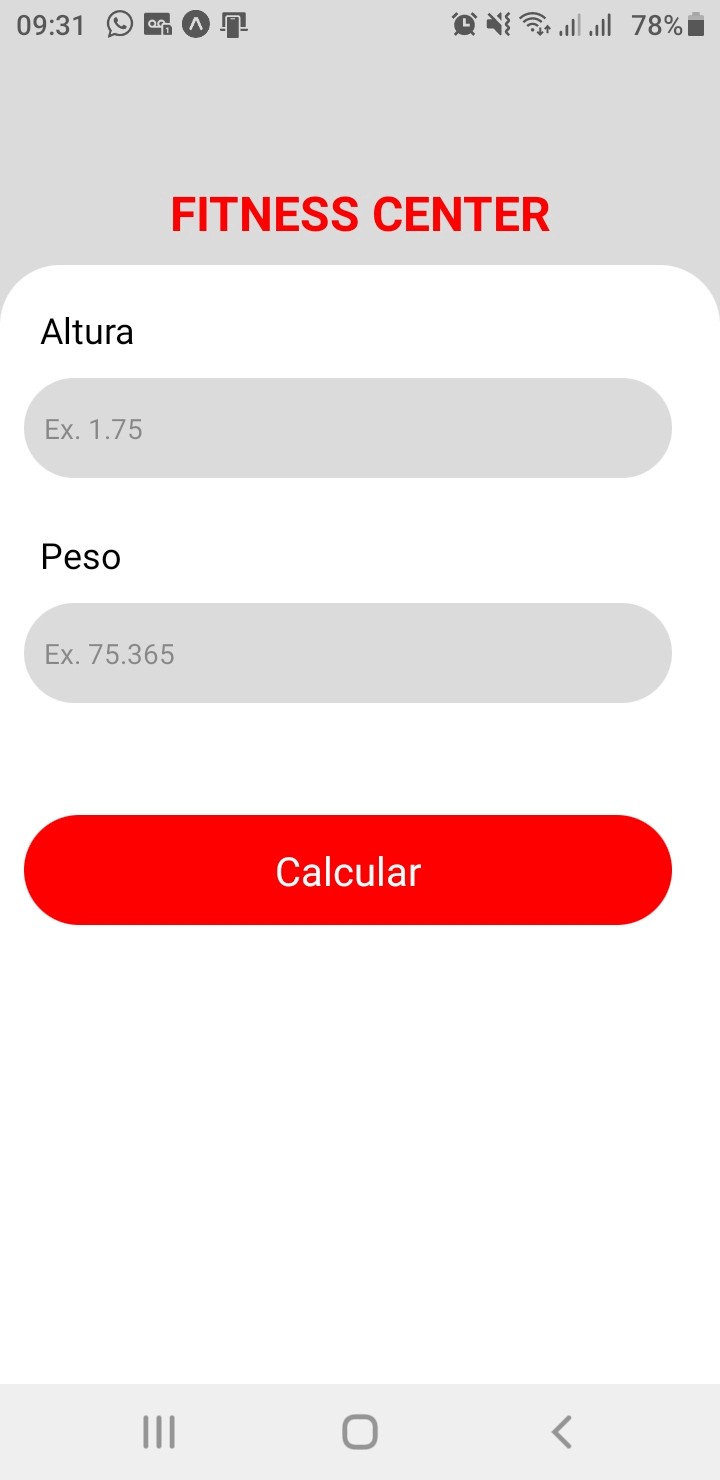Hit the red Calcular button
The height and width of the screenshot is (1480, 720).
click(347, 870)
